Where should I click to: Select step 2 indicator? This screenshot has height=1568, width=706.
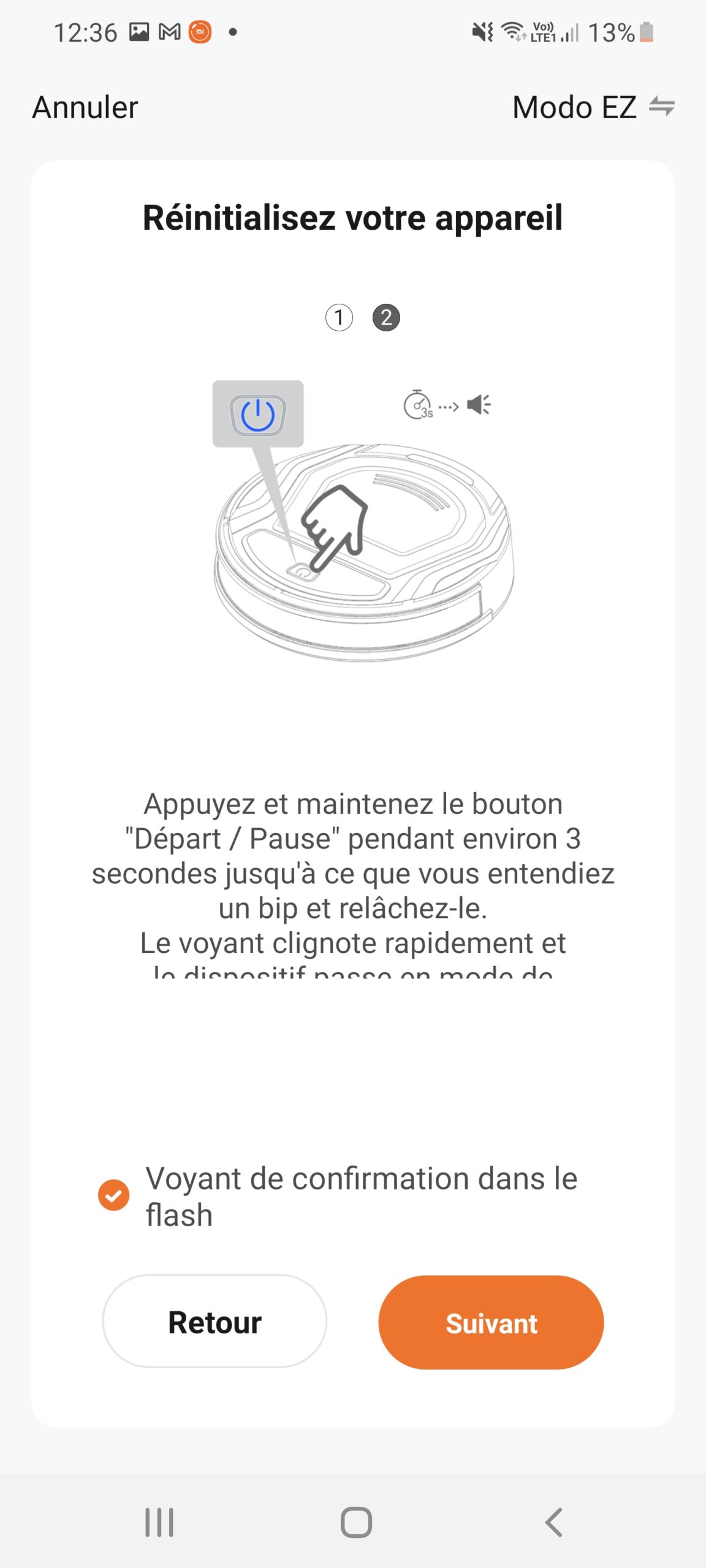pyautogui.click(x=386, y=318)
